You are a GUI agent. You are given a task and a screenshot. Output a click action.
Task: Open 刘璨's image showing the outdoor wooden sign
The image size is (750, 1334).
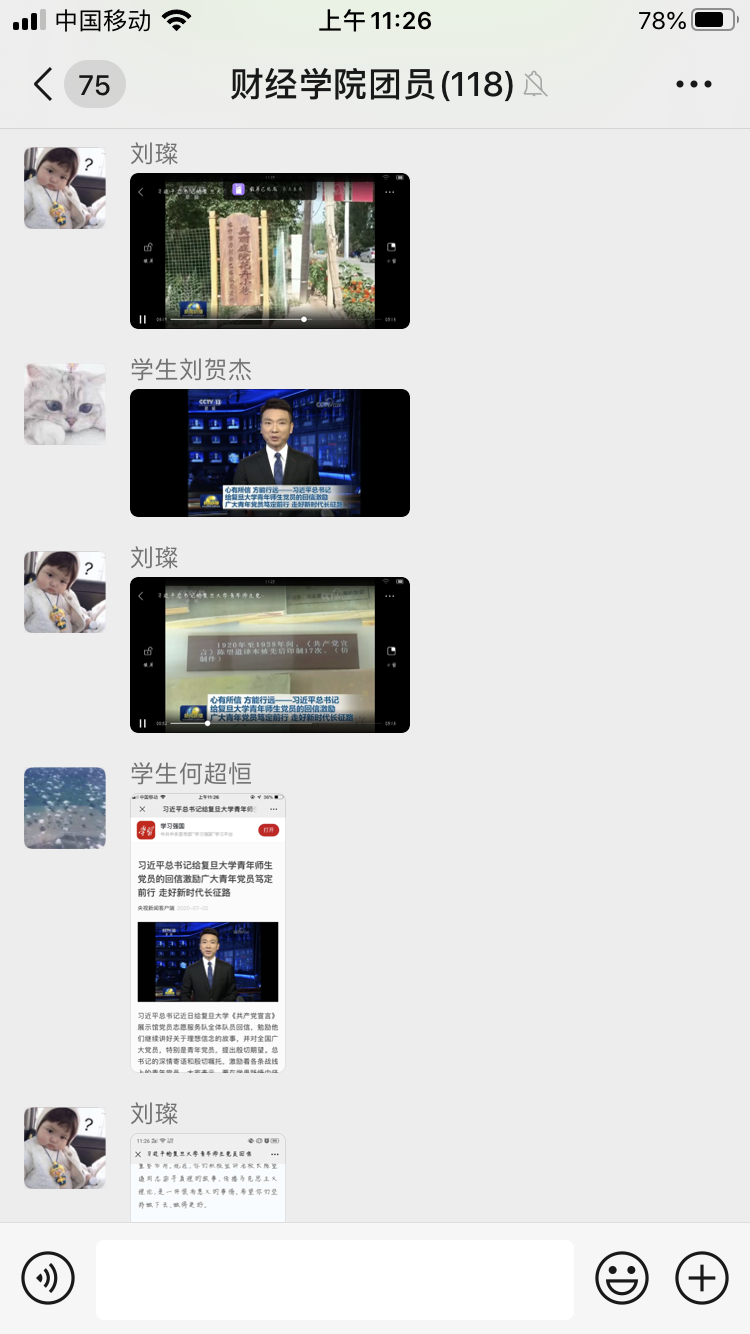point(270,251)
